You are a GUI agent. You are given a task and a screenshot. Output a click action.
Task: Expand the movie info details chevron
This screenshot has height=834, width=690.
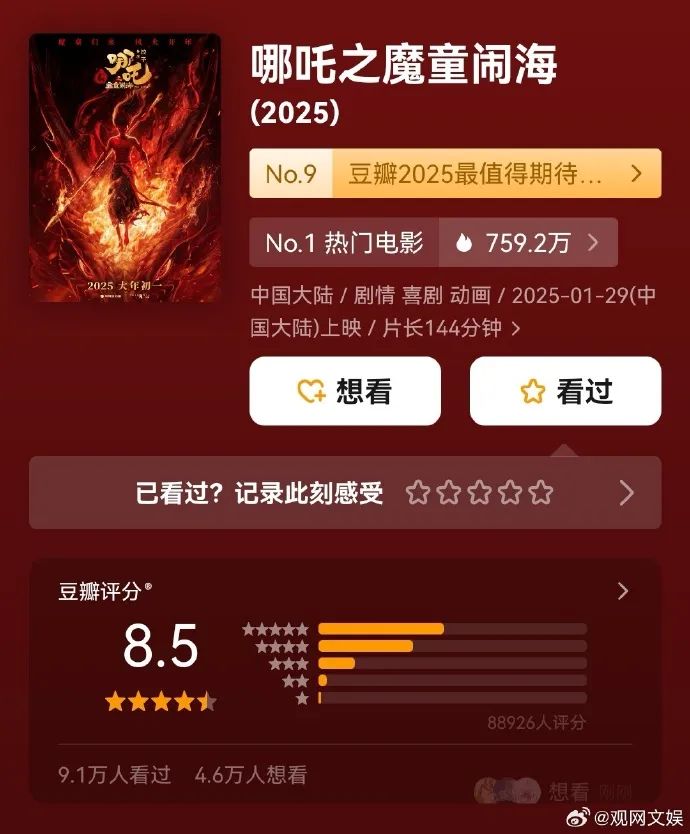(515, 329)
